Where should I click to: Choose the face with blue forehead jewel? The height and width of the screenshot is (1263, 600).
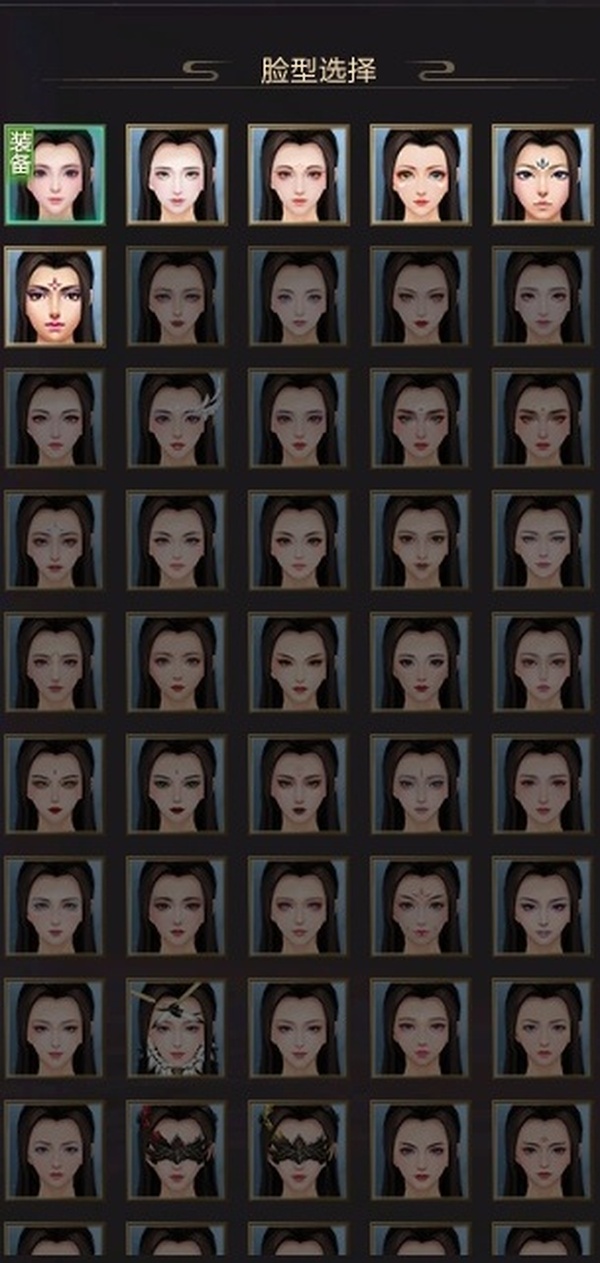(541, 175)
